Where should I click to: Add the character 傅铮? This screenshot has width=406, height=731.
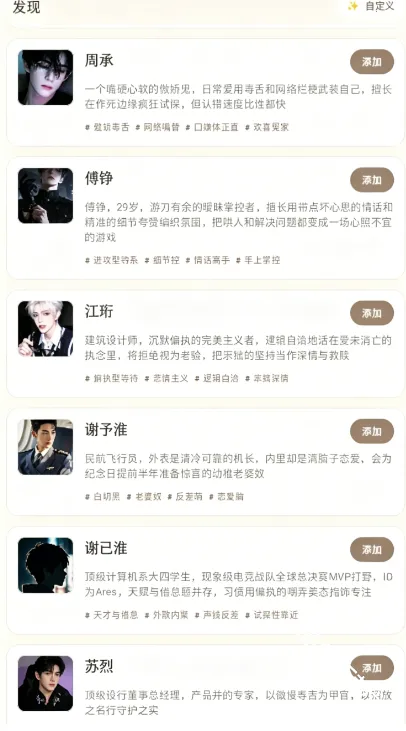coord(372,180)
